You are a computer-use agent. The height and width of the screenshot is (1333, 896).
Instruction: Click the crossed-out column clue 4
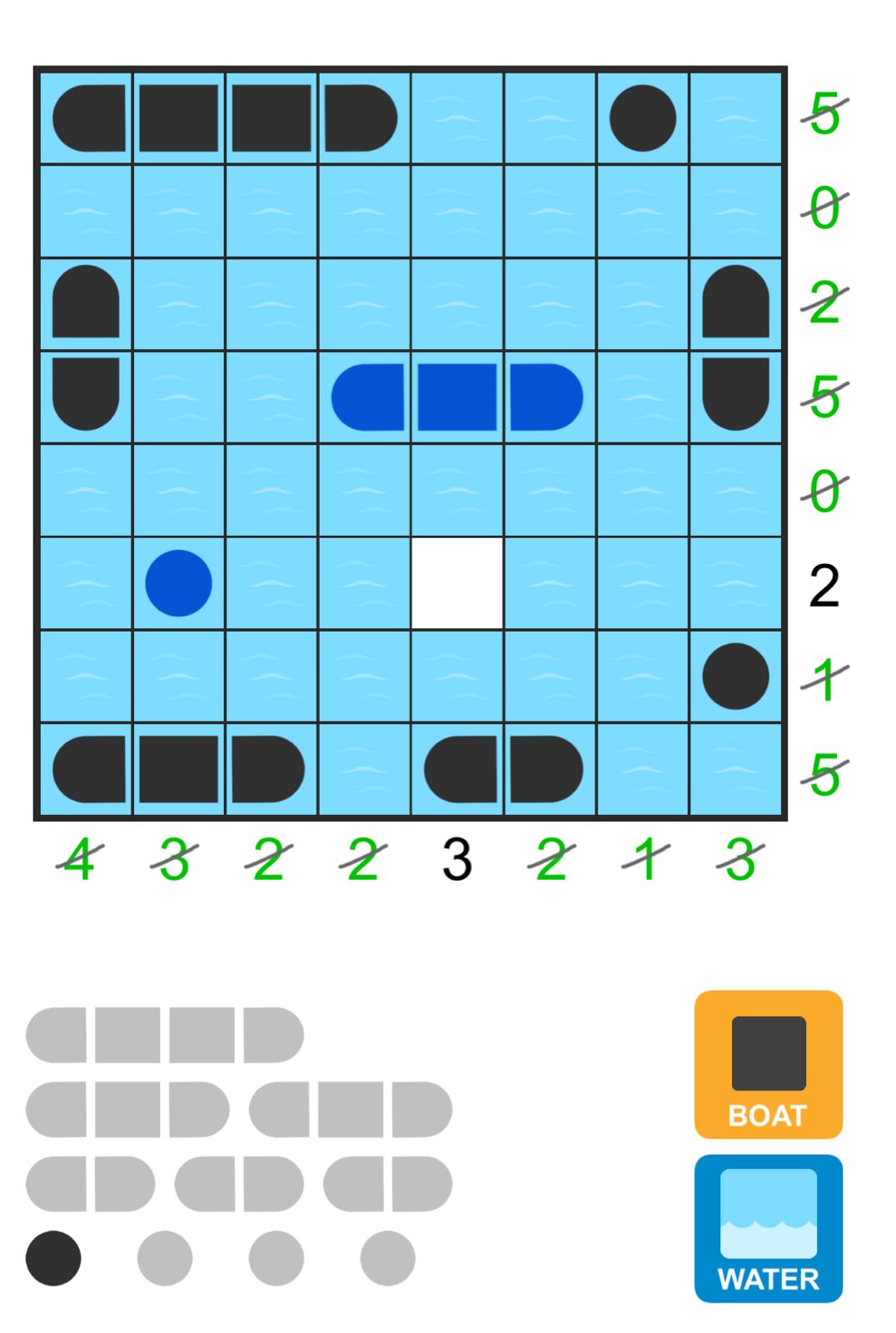pyautogui.click(x=80, y=864)
